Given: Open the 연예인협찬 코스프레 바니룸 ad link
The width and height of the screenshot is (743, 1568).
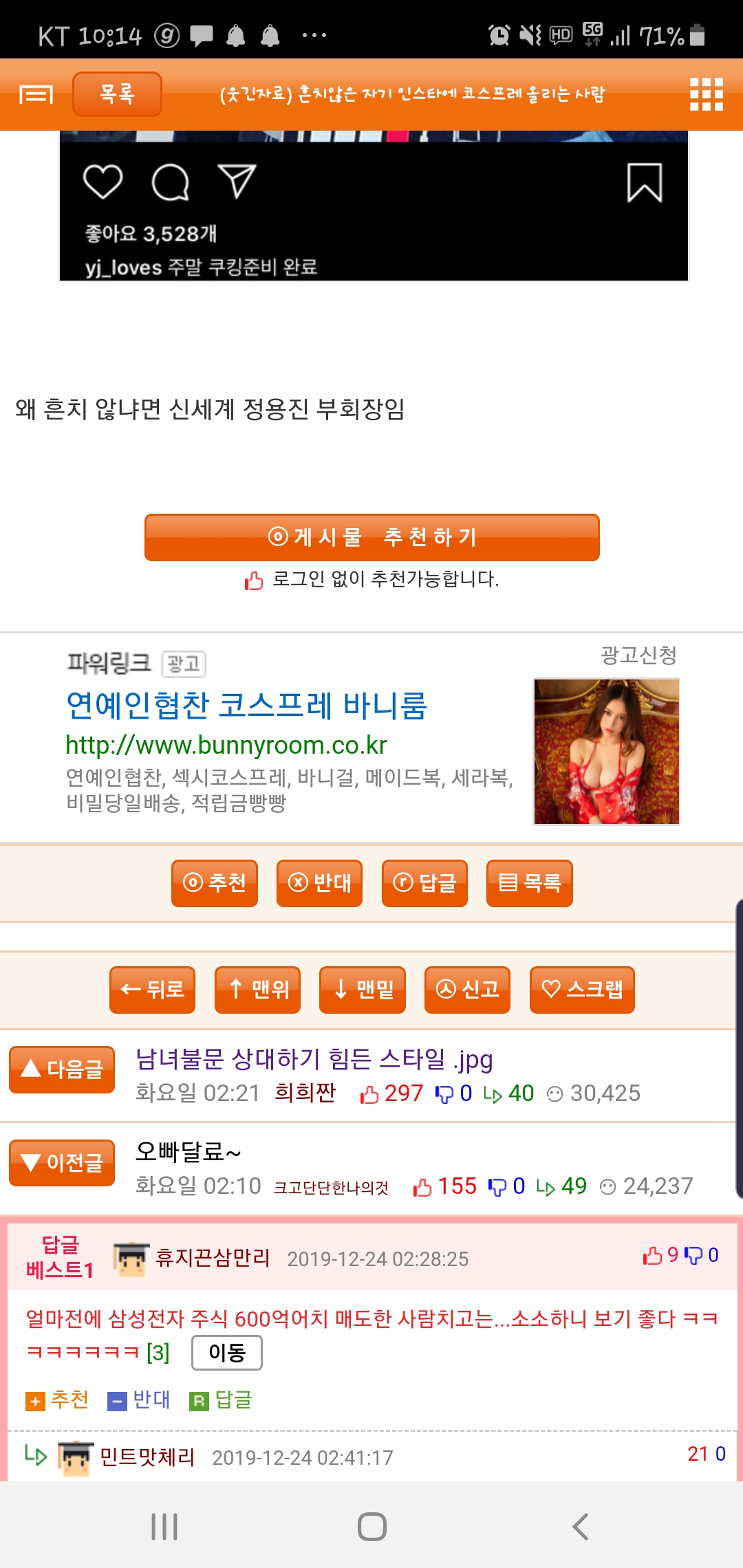Looking at the screenshot, I should tap(246, 706).
